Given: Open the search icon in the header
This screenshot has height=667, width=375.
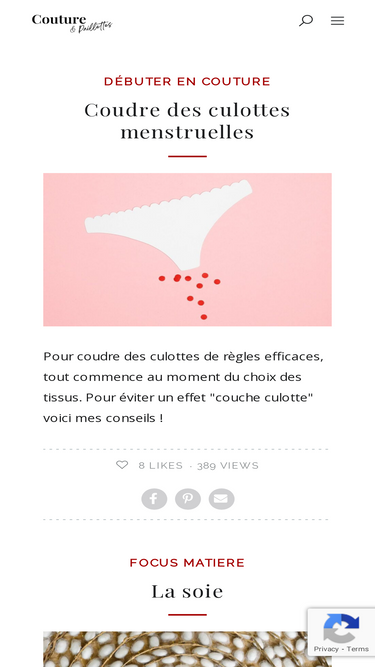Looking at the screenshot, I should 306,20.
